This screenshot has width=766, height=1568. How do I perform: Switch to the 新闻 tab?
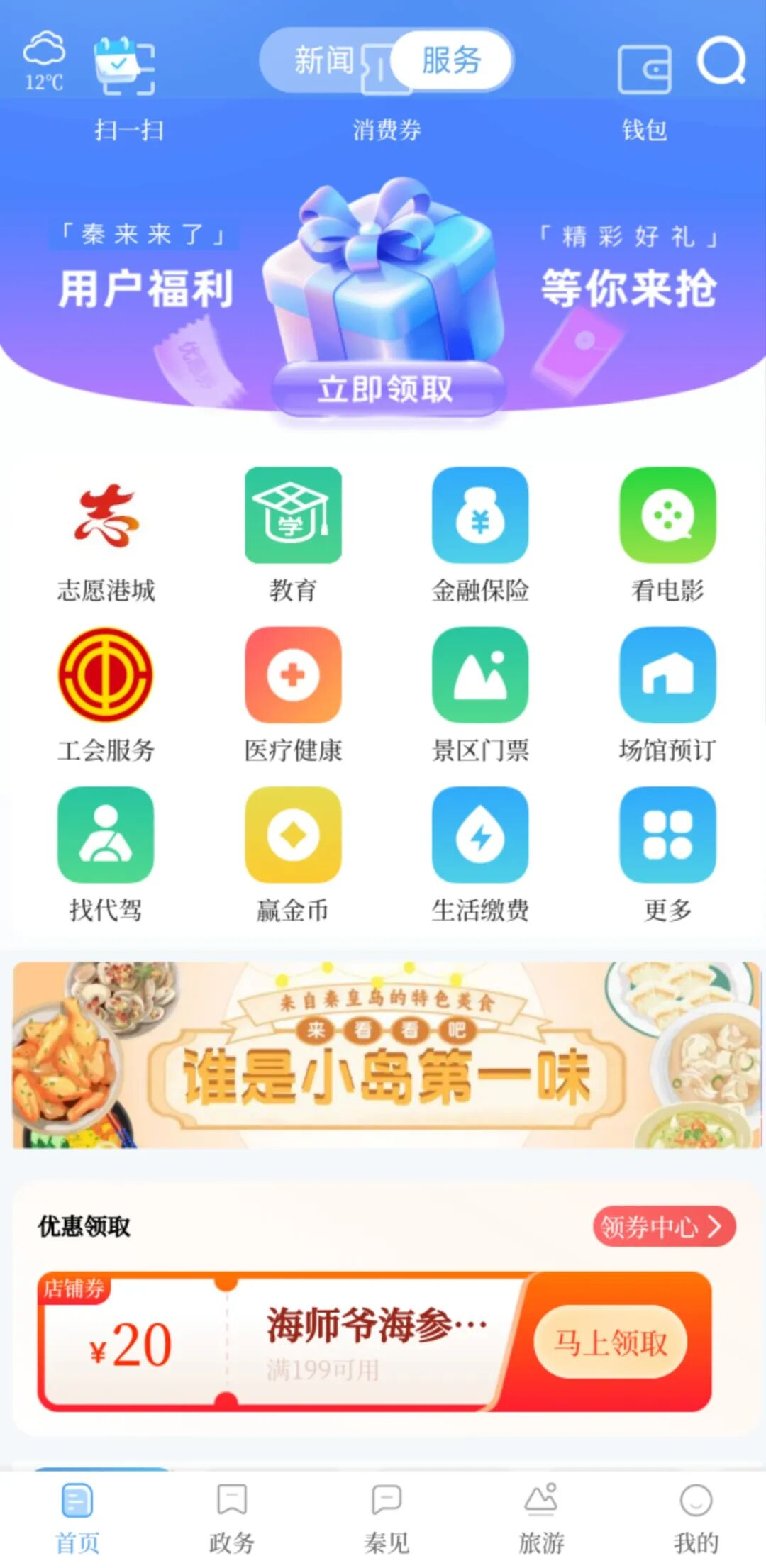[324, 60]
